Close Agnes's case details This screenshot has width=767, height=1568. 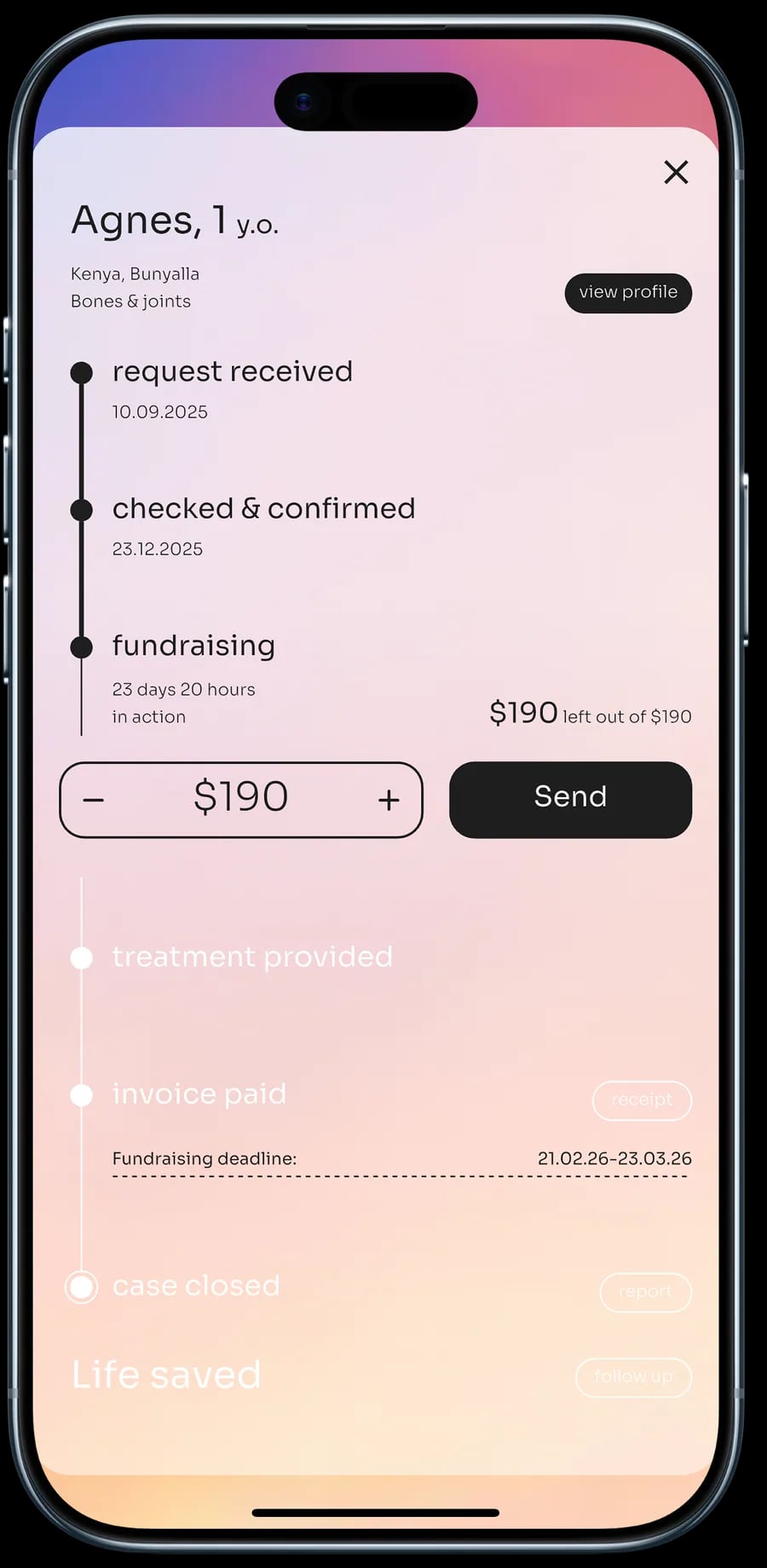click(x=676, y=172)
